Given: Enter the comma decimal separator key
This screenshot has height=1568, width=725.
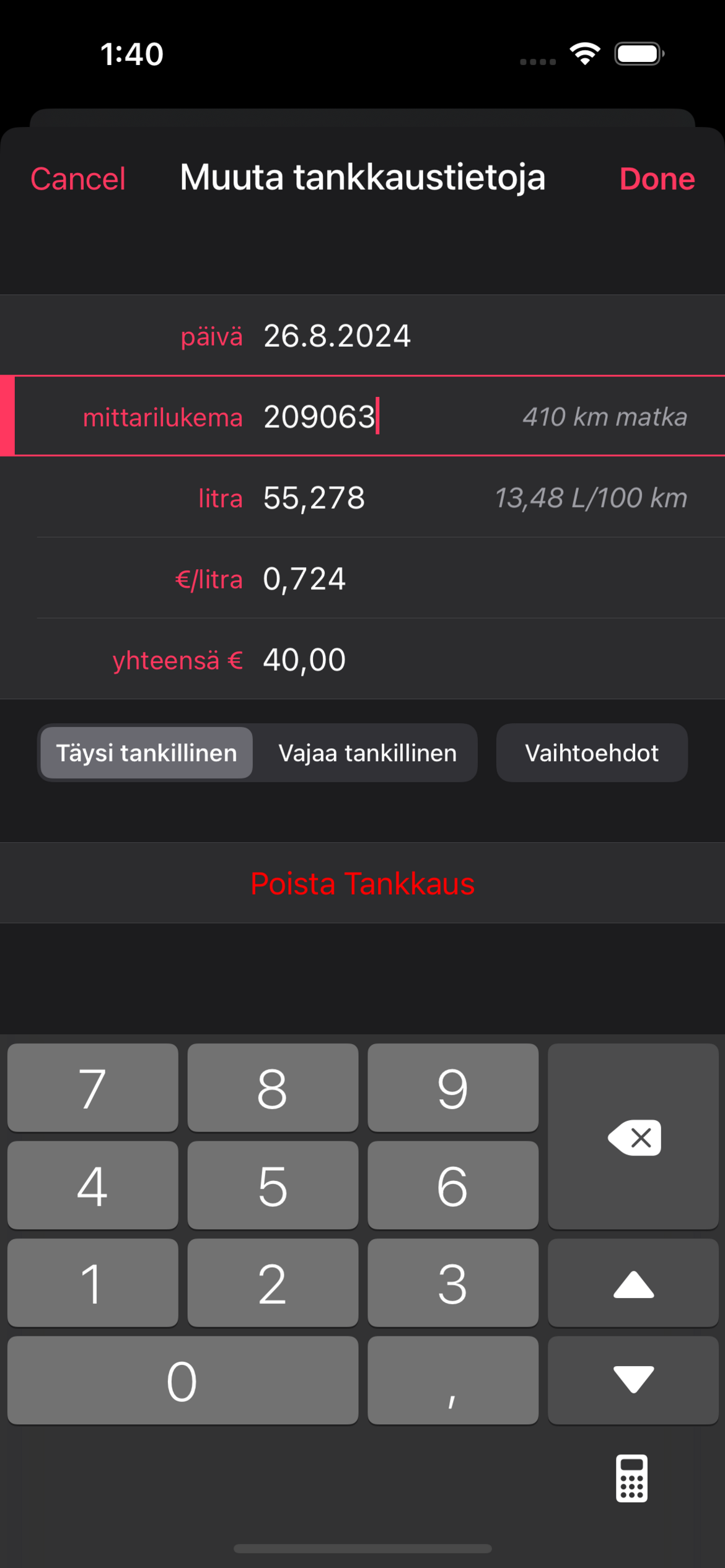Looking at the screenshot, I should click(453, 1380).
